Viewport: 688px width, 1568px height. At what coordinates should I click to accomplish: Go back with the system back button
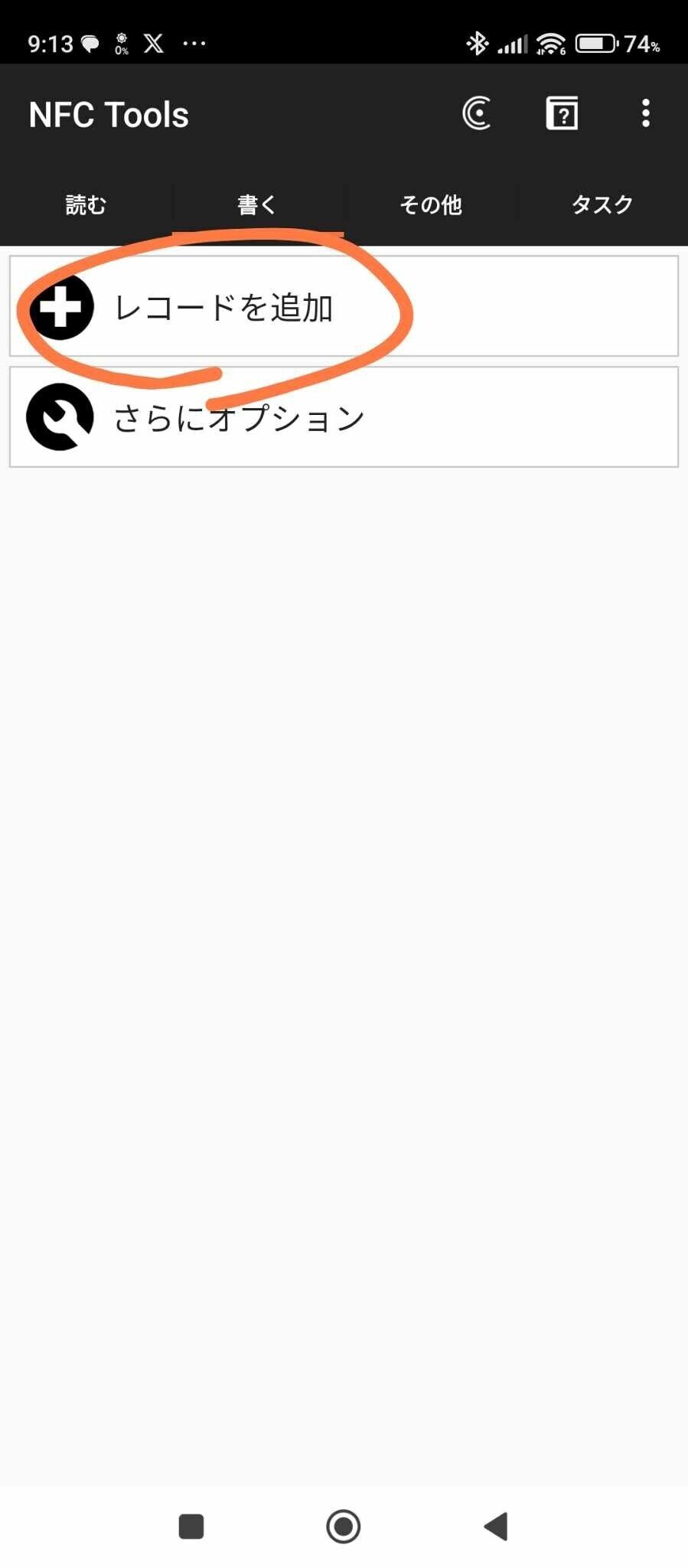497,1526
